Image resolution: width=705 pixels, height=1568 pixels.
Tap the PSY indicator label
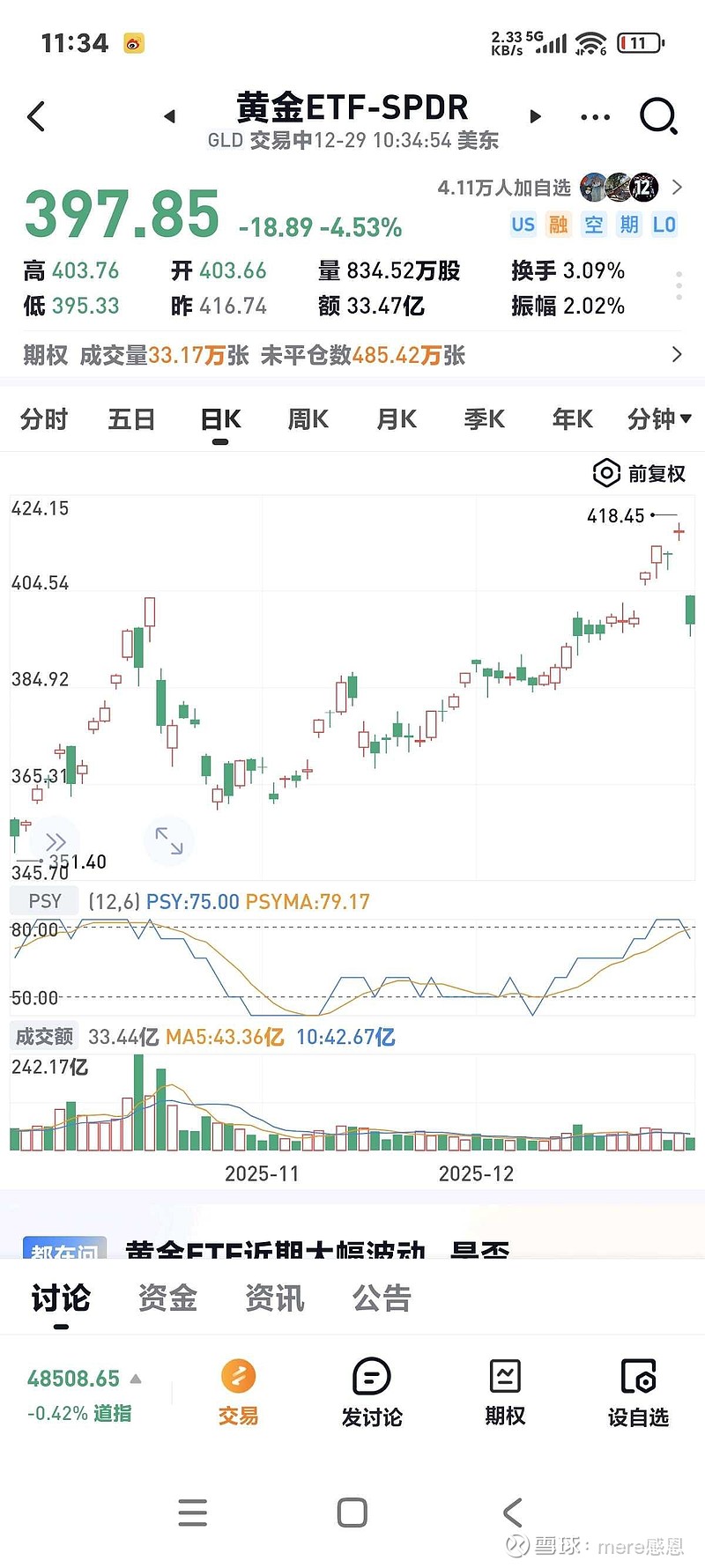tap(43, 900)
